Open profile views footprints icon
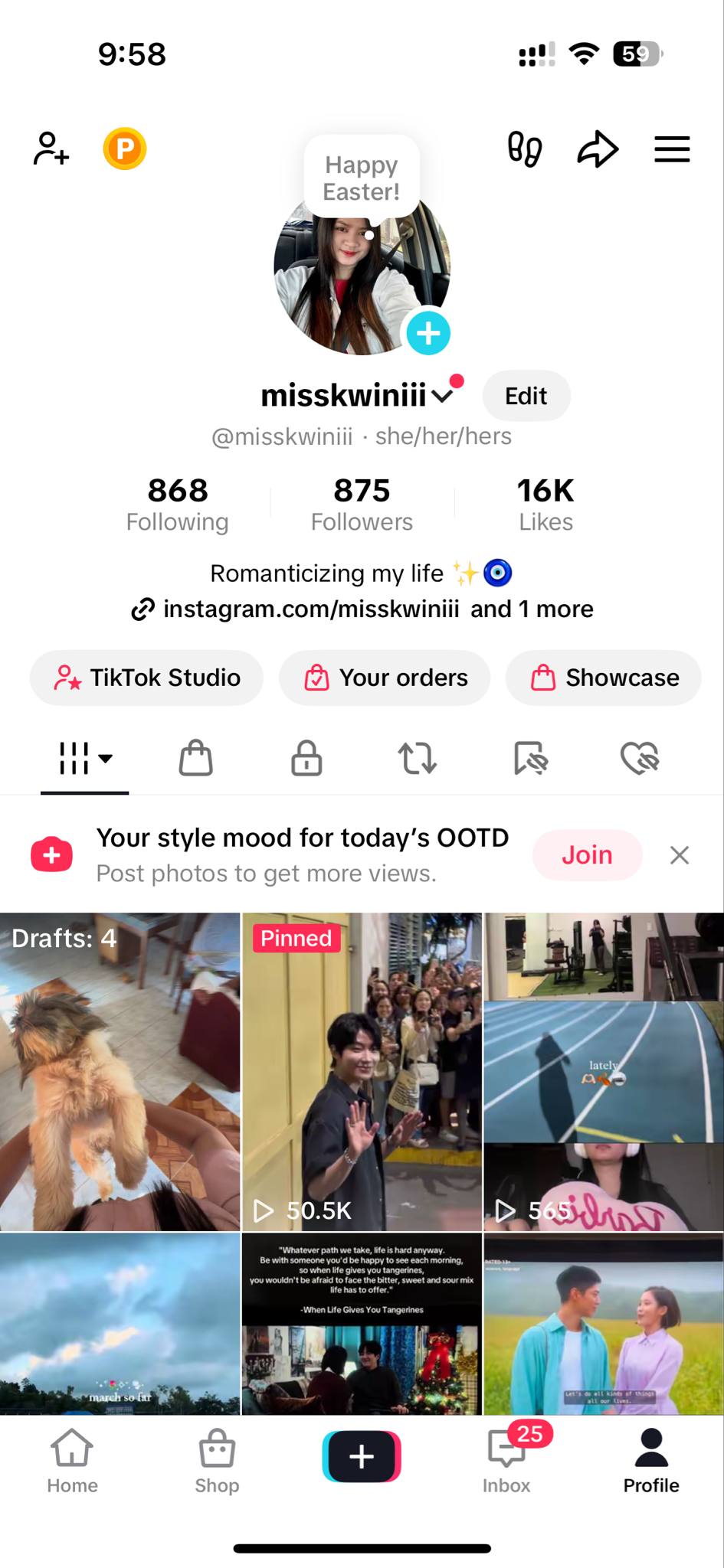The width and height of the screenshot is (724, 1568). point(525,149)
